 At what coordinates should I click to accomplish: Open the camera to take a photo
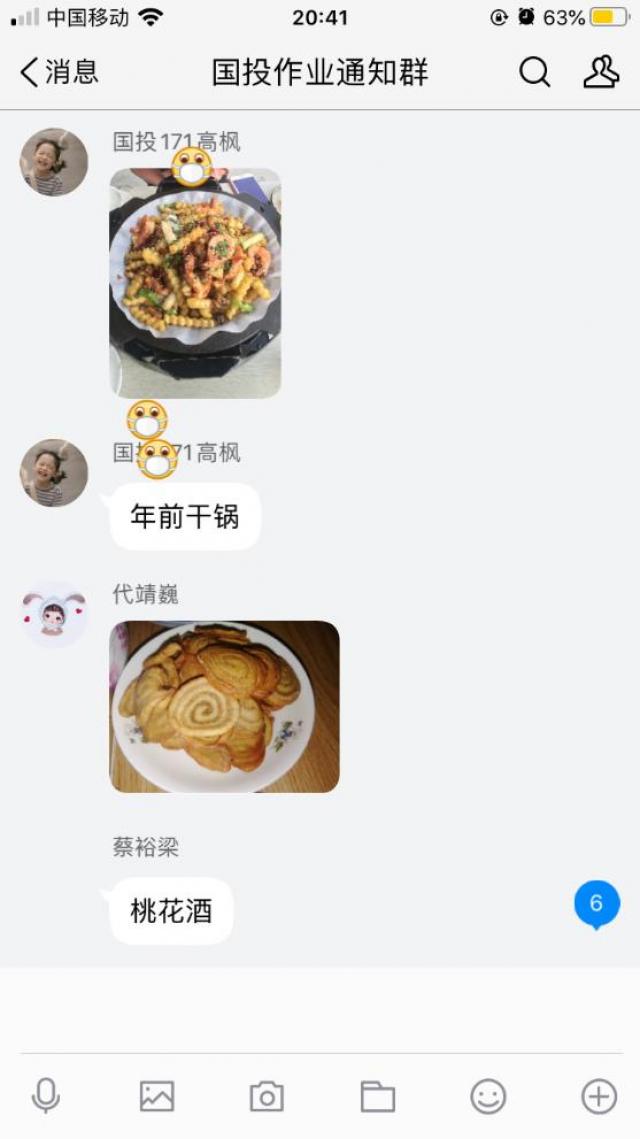(x=267, y=1096)
